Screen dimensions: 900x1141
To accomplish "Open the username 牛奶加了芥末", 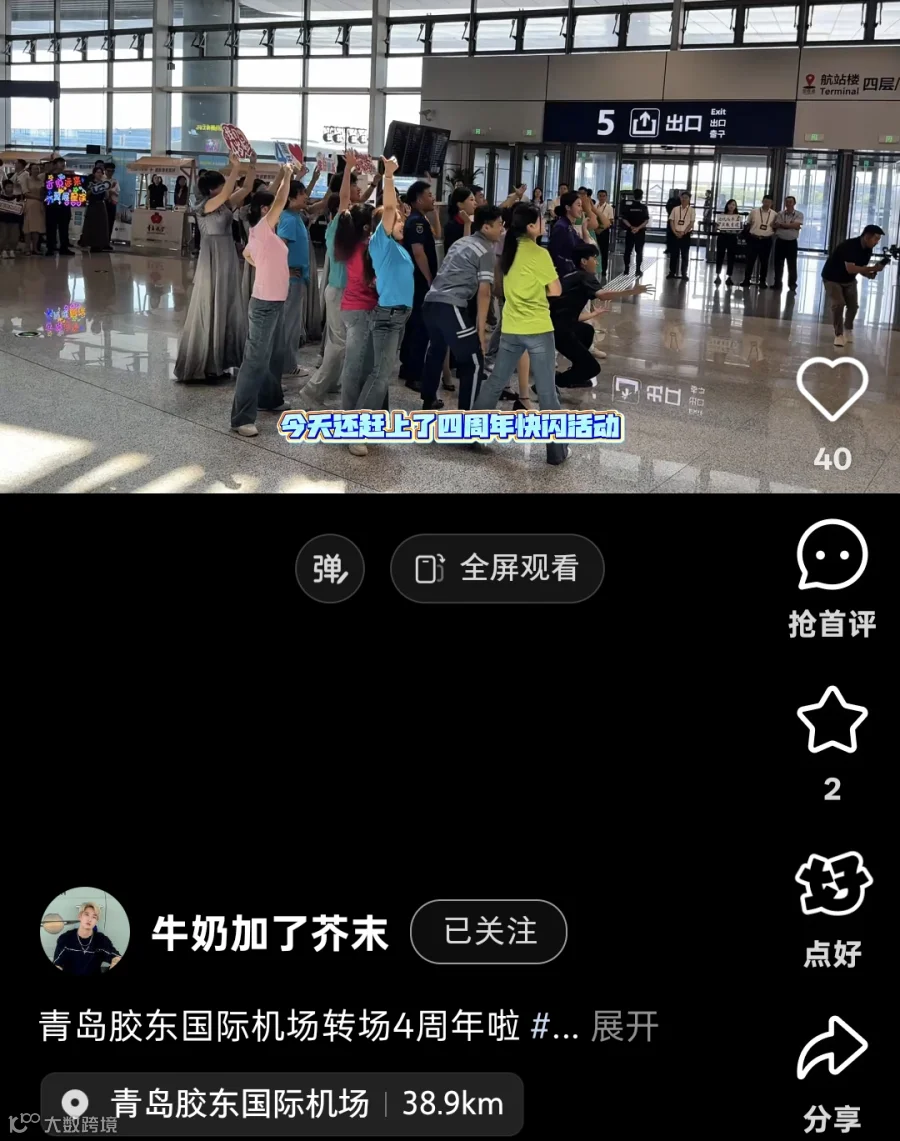I will 270,933.
